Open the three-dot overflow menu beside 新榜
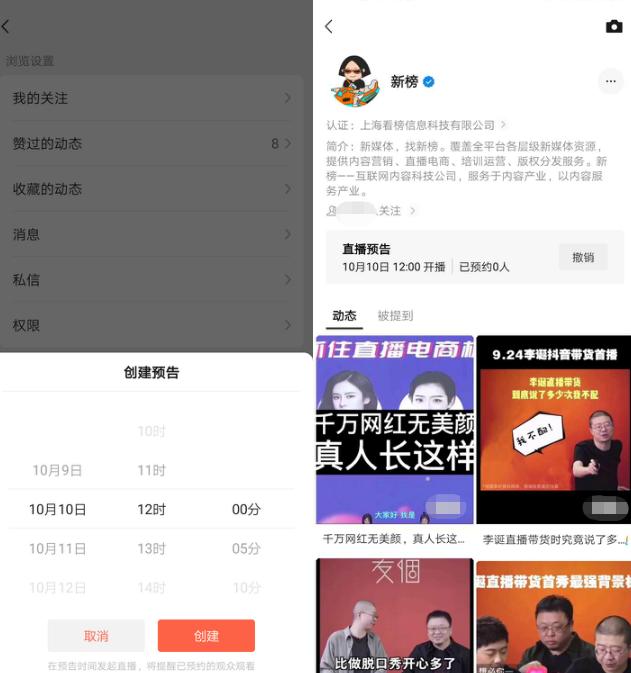This screenshot has width=631, height=673. (x=610, y=82)
